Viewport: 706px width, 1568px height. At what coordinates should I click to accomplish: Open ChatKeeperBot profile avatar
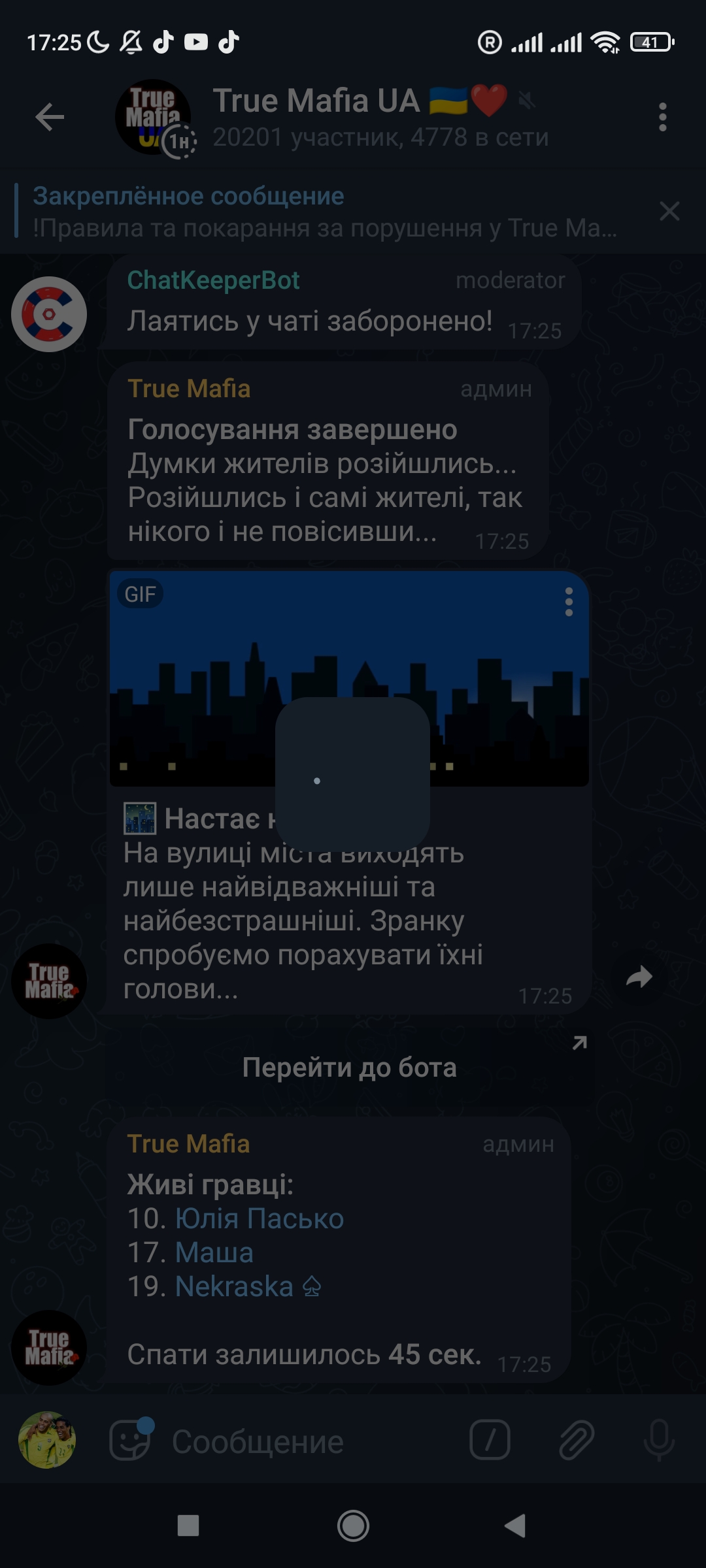tap(49, 314)
